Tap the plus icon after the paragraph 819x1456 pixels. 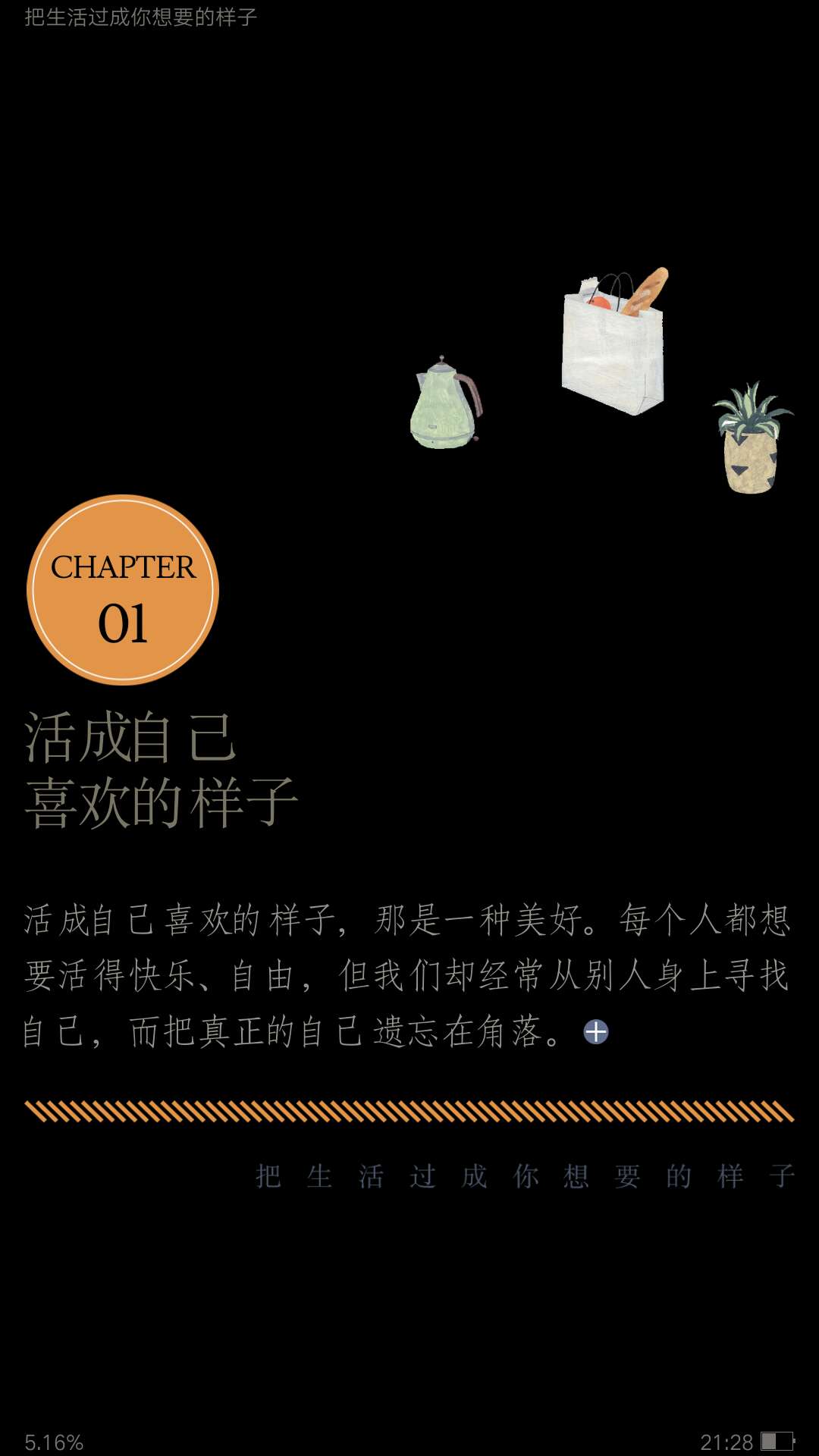tap(596, 1032)
